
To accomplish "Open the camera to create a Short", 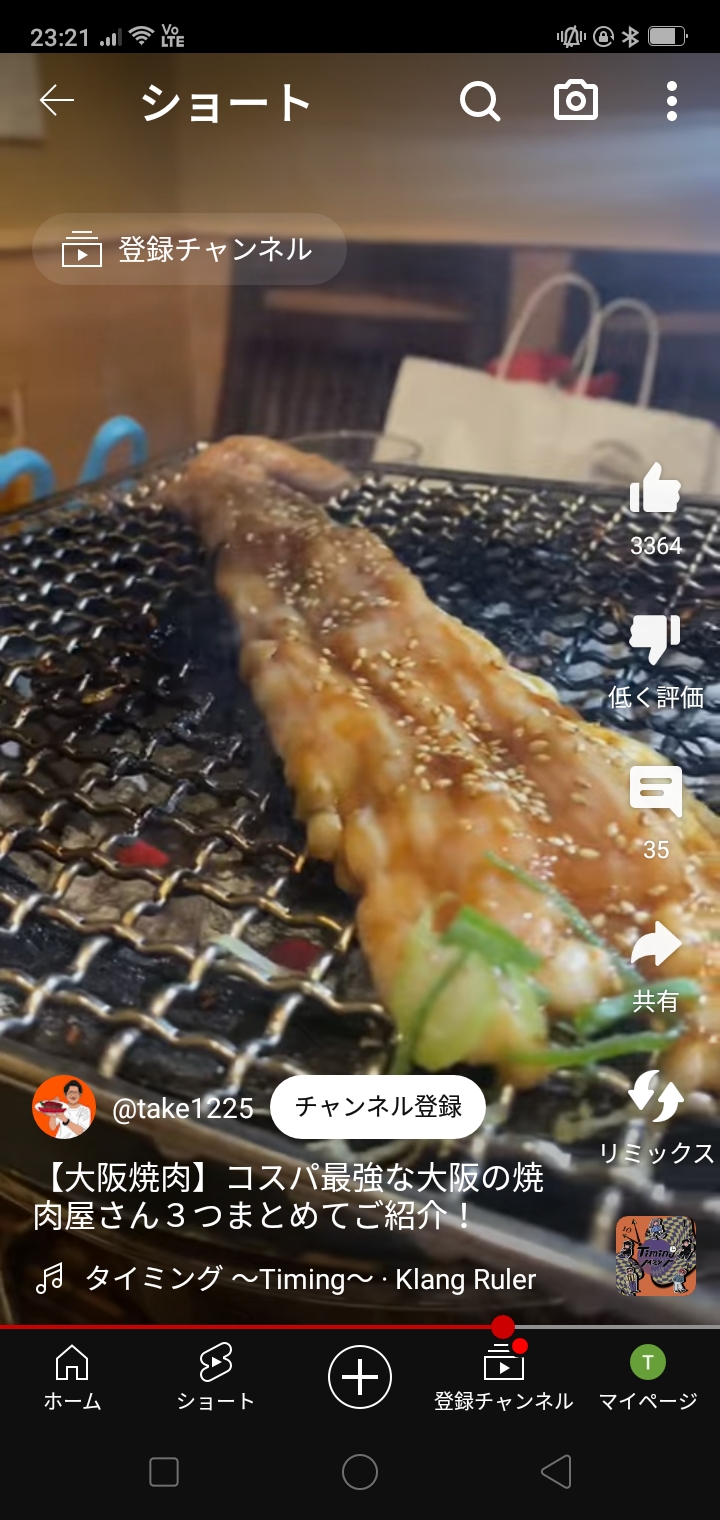I will pos(576,101).
